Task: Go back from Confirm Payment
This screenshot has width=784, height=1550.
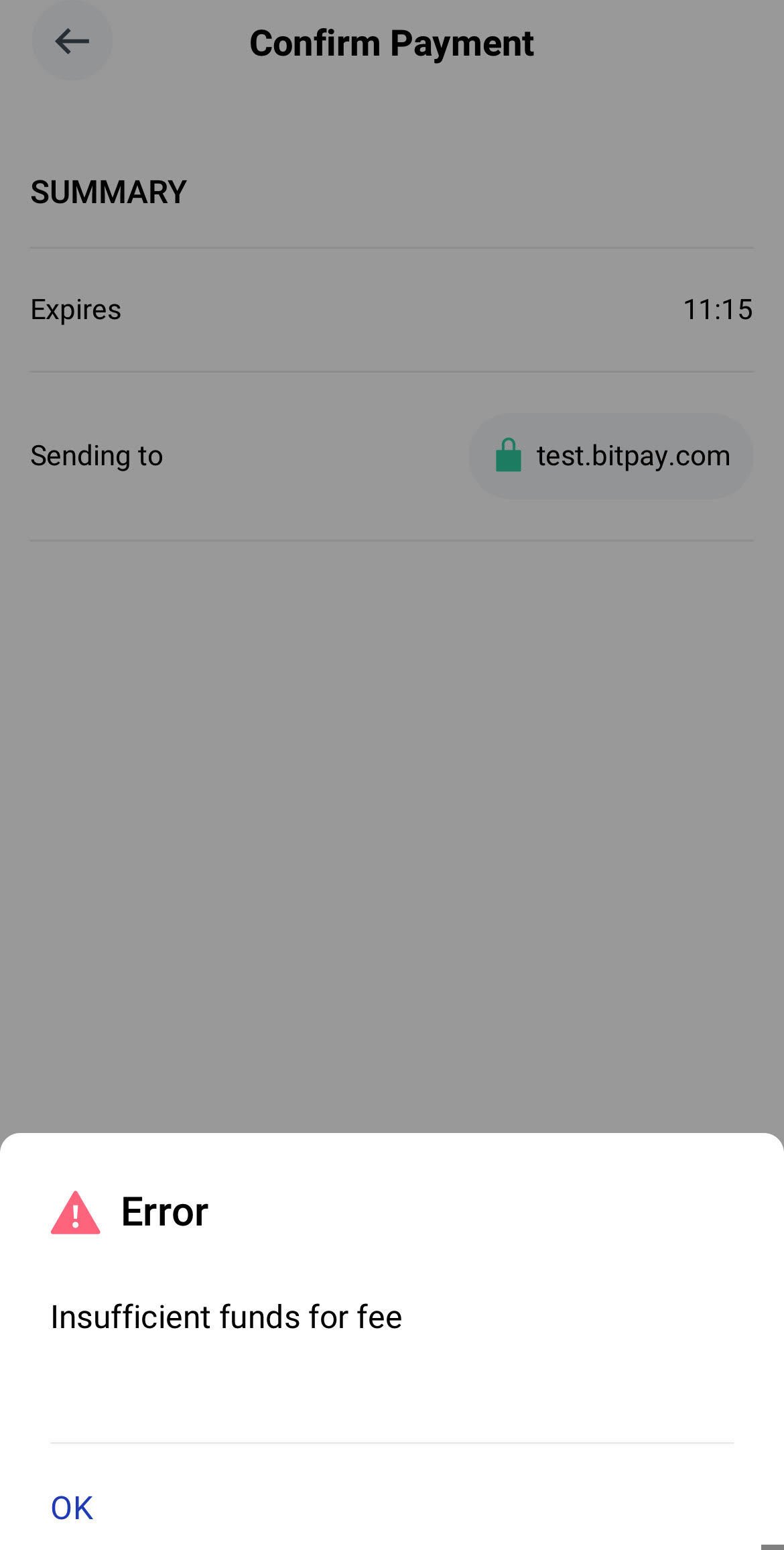Action: (x=72, y=42)
